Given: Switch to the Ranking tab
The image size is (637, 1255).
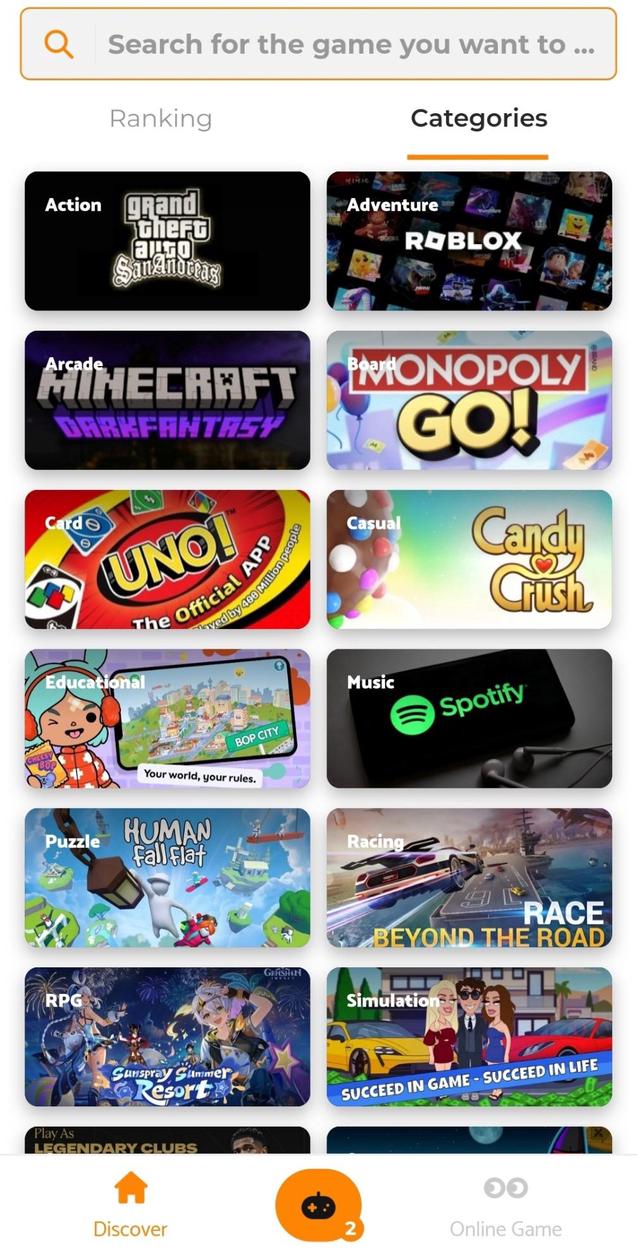Looking at the screenshot, I should click(x=160, y=119).
